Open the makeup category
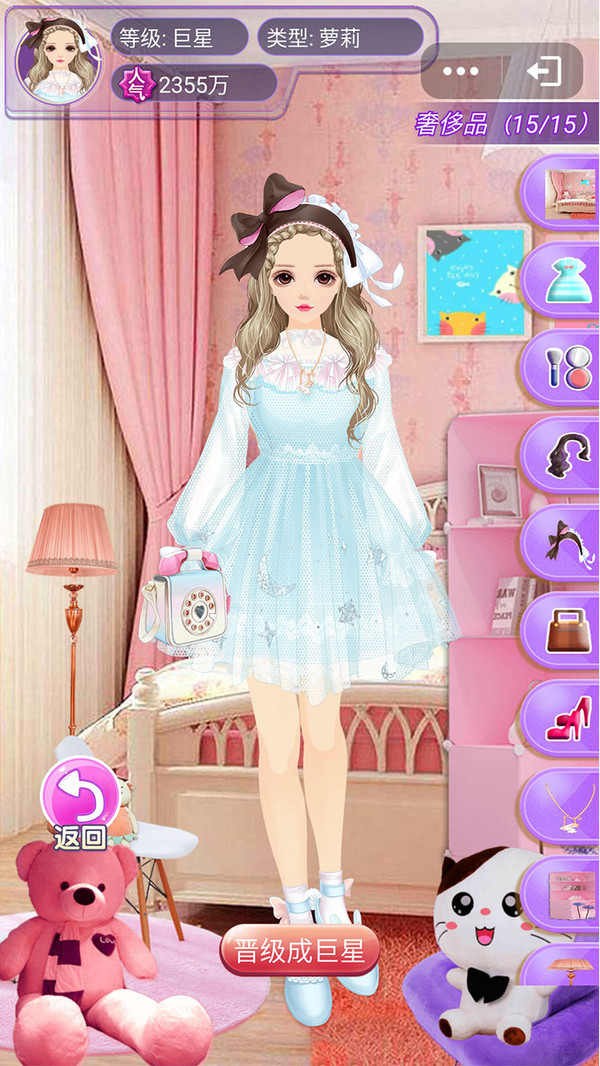 tap(569, 369)
